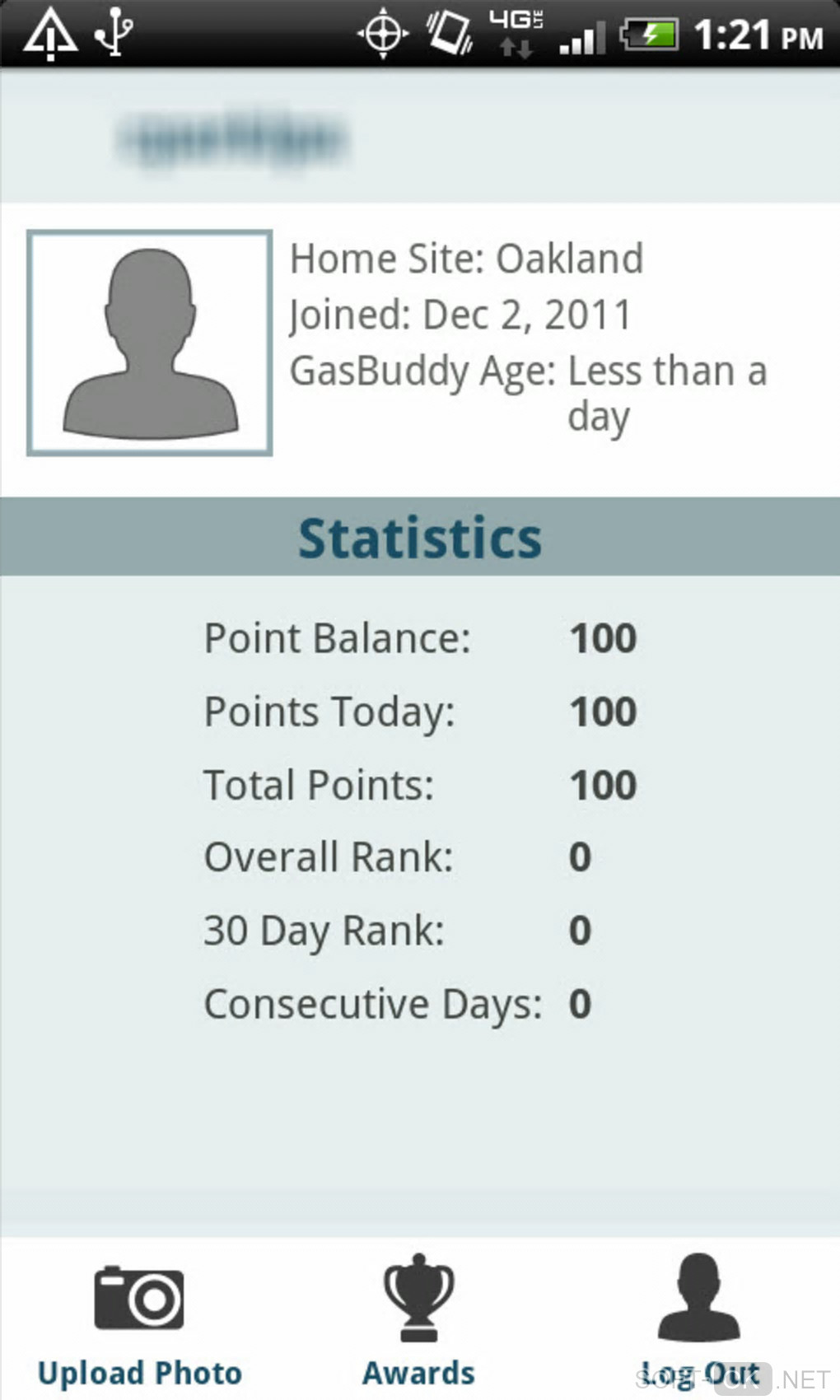
Task: Tap Upload Photo at the bottom
Action: click(x=139, y=1319)
